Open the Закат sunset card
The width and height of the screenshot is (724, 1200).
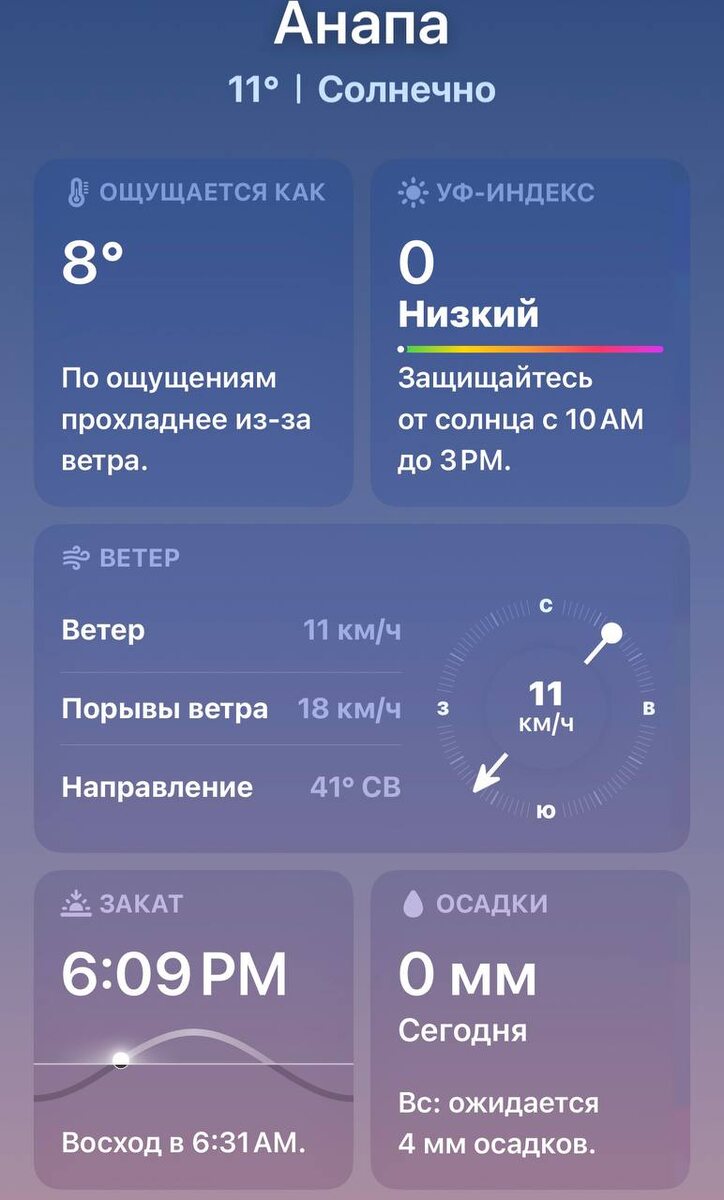tap(193, 1028)
